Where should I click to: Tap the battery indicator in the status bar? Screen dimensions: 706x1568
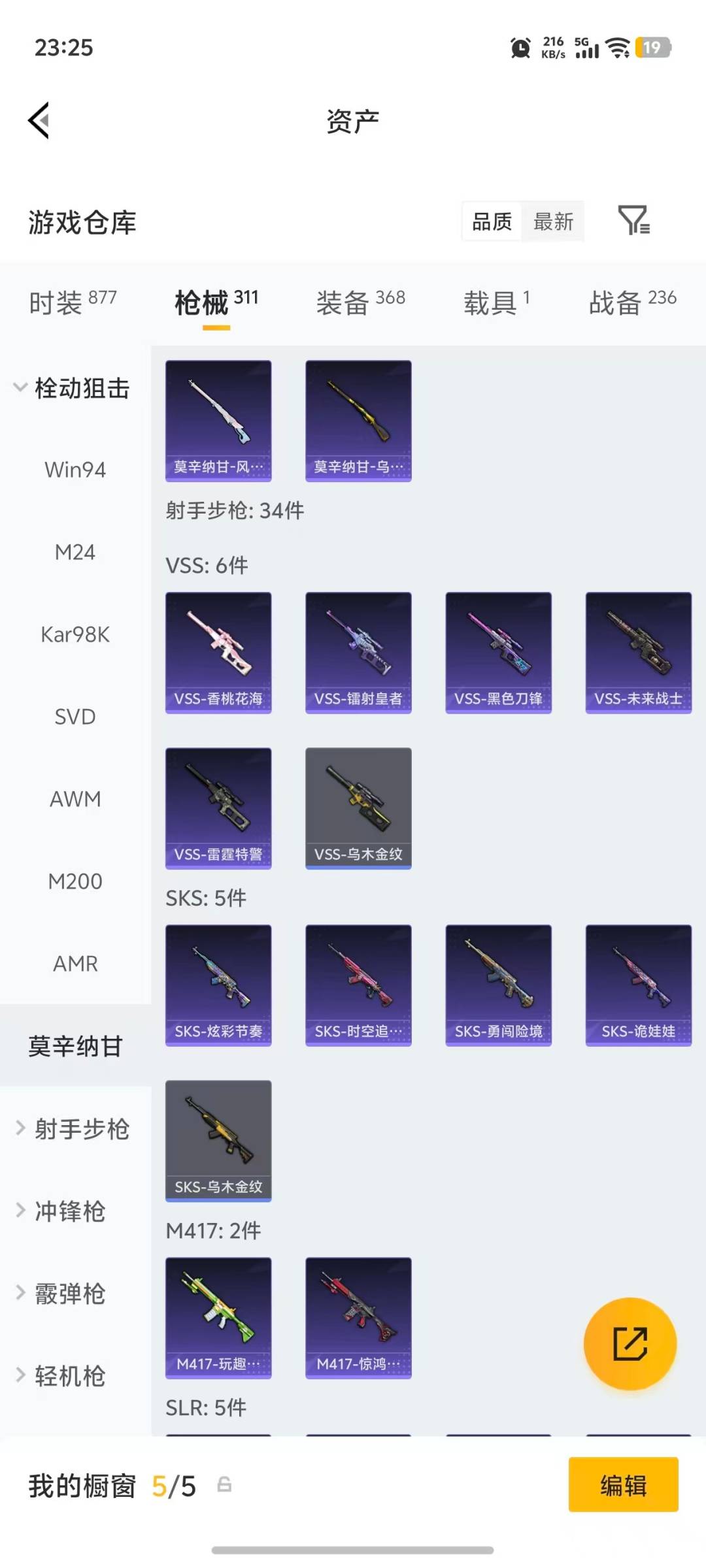652,48
